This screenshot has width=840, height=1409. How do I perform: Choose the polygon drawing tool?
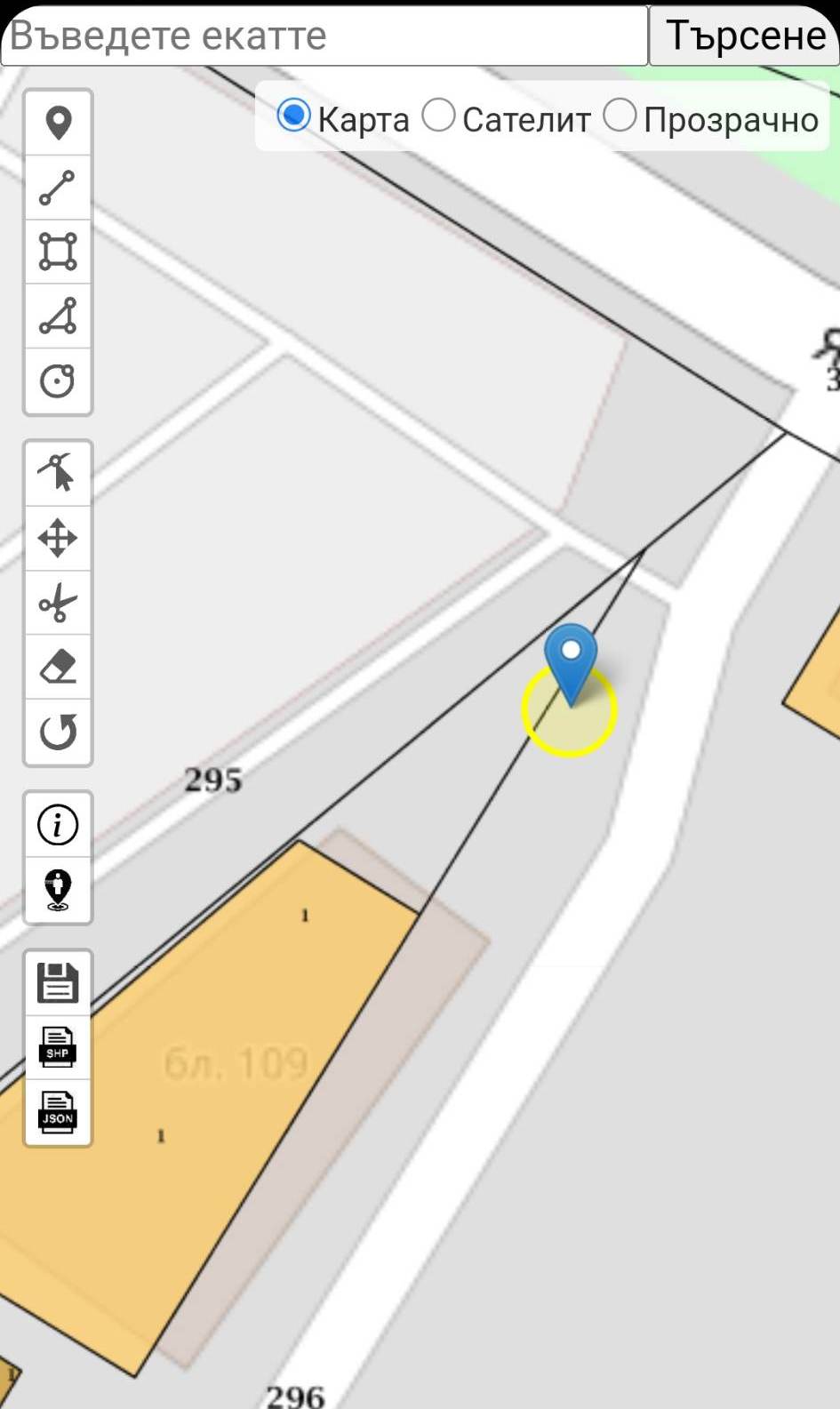tap(58, 316)
